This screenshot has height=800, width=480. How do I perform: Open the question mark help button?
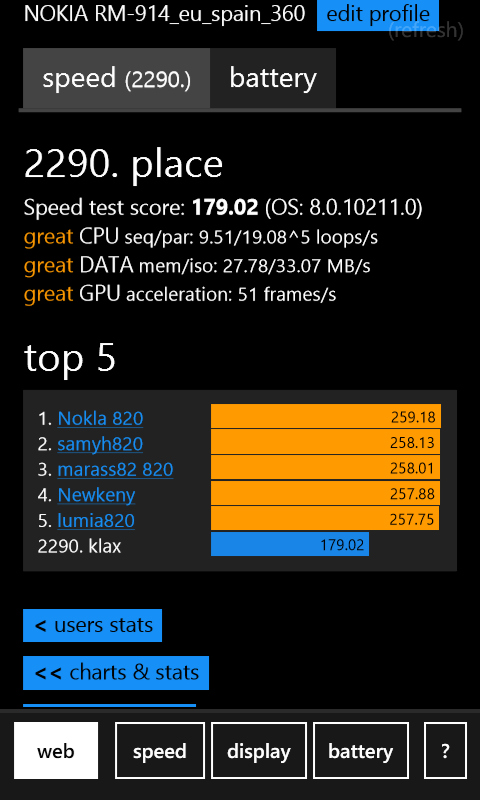click(445, 751)
